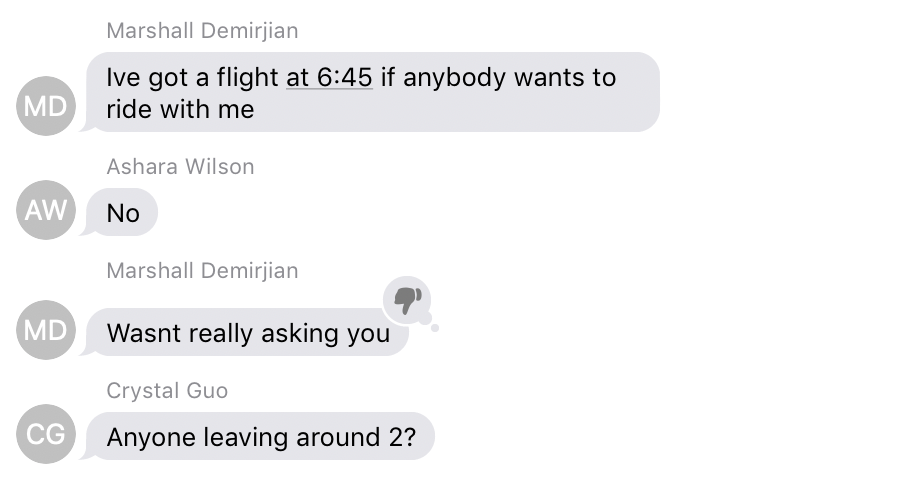View the thumbs-down reaction on "Wasnt really asking you"
This screenshot has height=480, width=898.
click(x=407, y=297)
